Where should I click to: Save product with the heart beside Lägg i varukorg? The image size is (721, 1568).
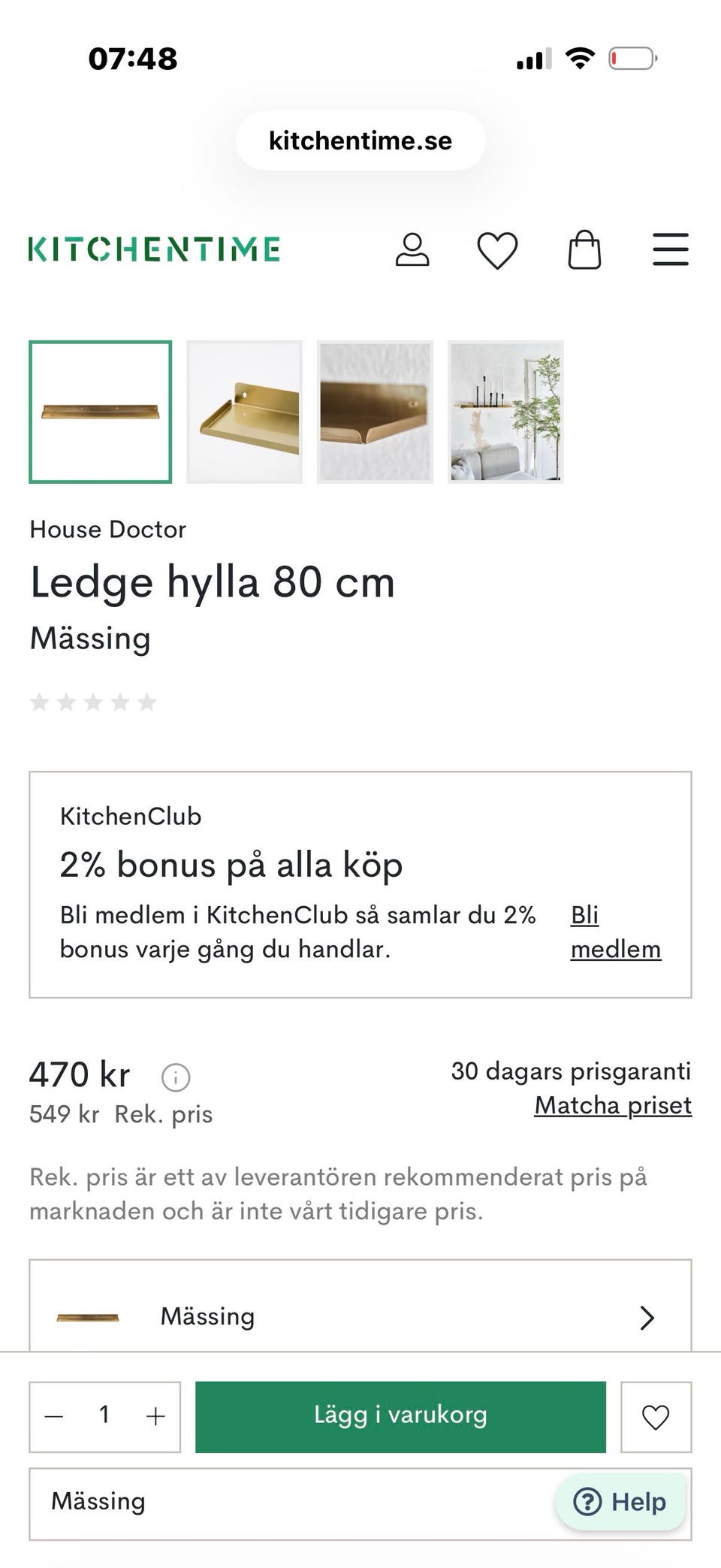point(656,1417)
